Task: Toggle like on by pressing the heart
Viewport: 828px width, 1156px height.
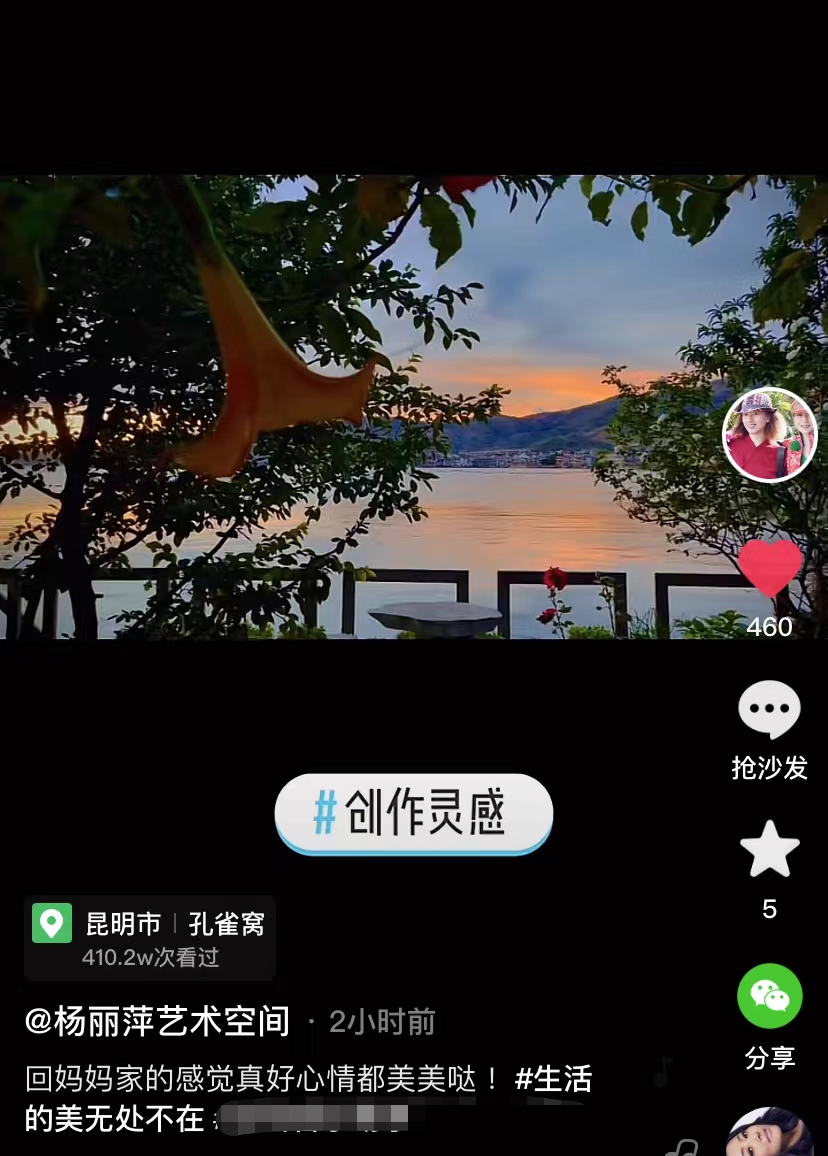Action: (x=769, y=570)
